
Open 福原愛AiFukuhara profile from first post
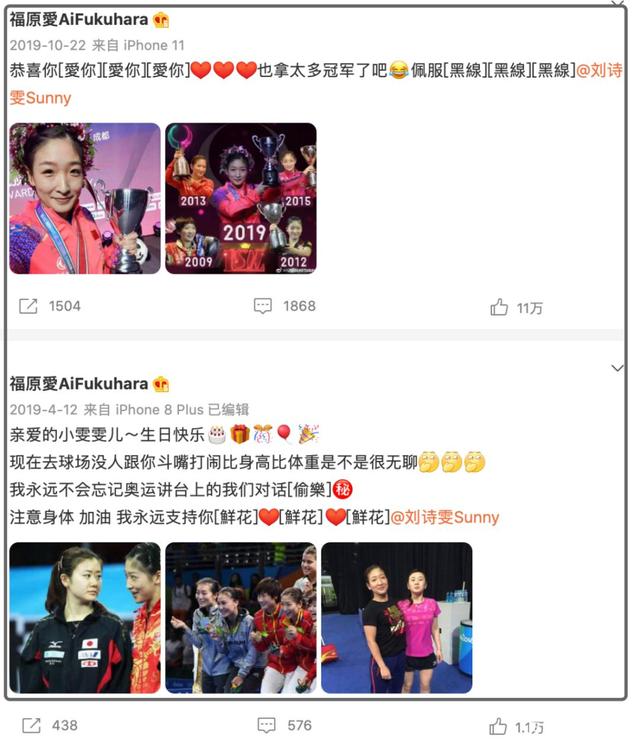point(78,20)
